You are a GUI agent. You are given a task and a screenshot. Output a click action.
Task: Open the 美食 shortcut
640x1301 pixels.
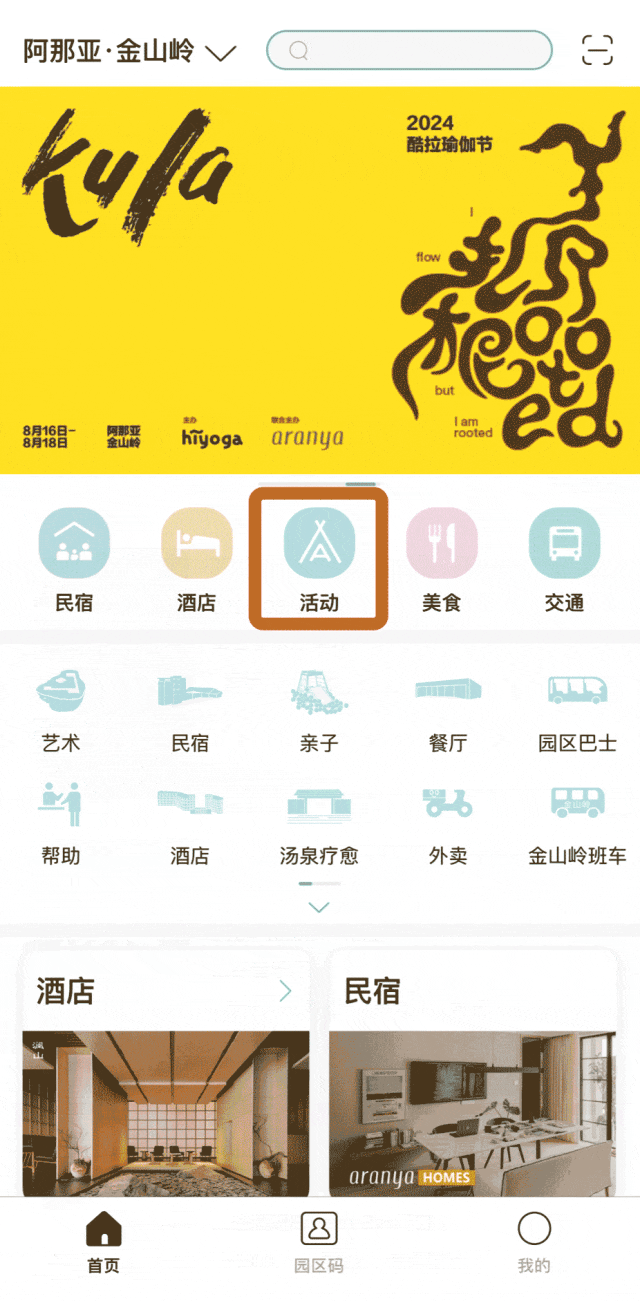click(441, 559)
